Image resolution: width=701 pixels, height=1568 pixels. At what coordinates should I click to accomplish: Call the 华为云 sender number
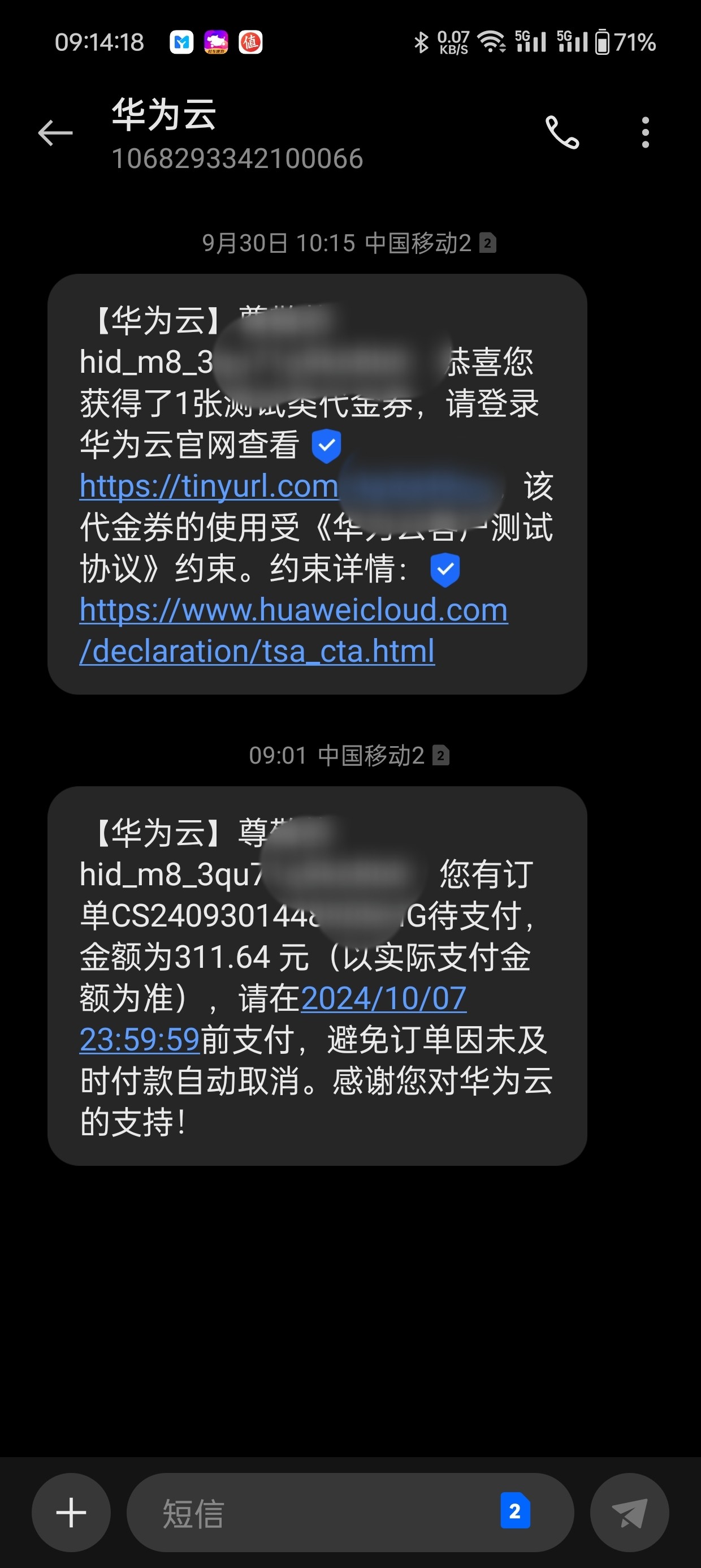[562, 132]
